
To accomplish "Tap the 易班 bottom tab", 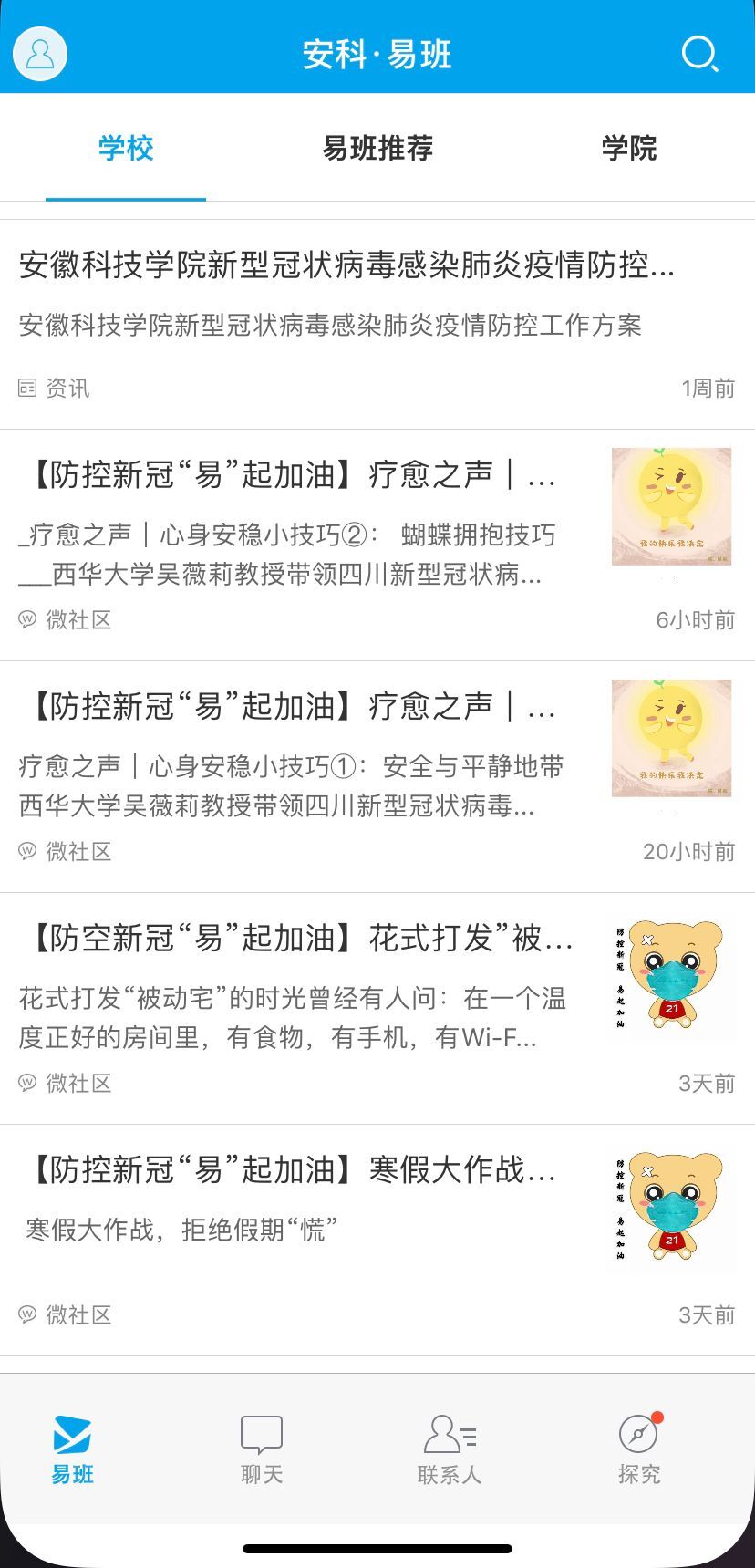I will click(x=73, y=1449).
